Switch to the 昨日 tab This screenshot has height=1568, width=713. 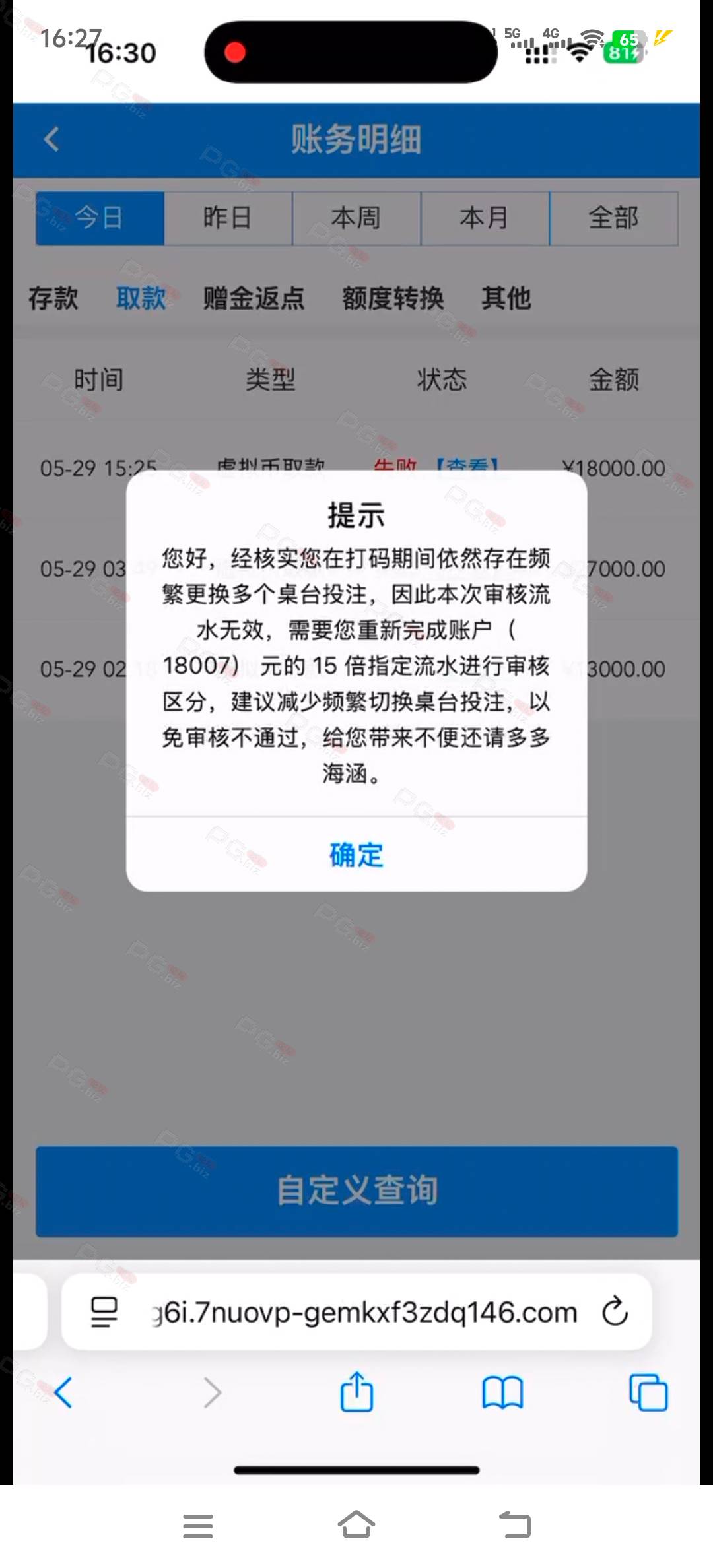tap(228, 218)
